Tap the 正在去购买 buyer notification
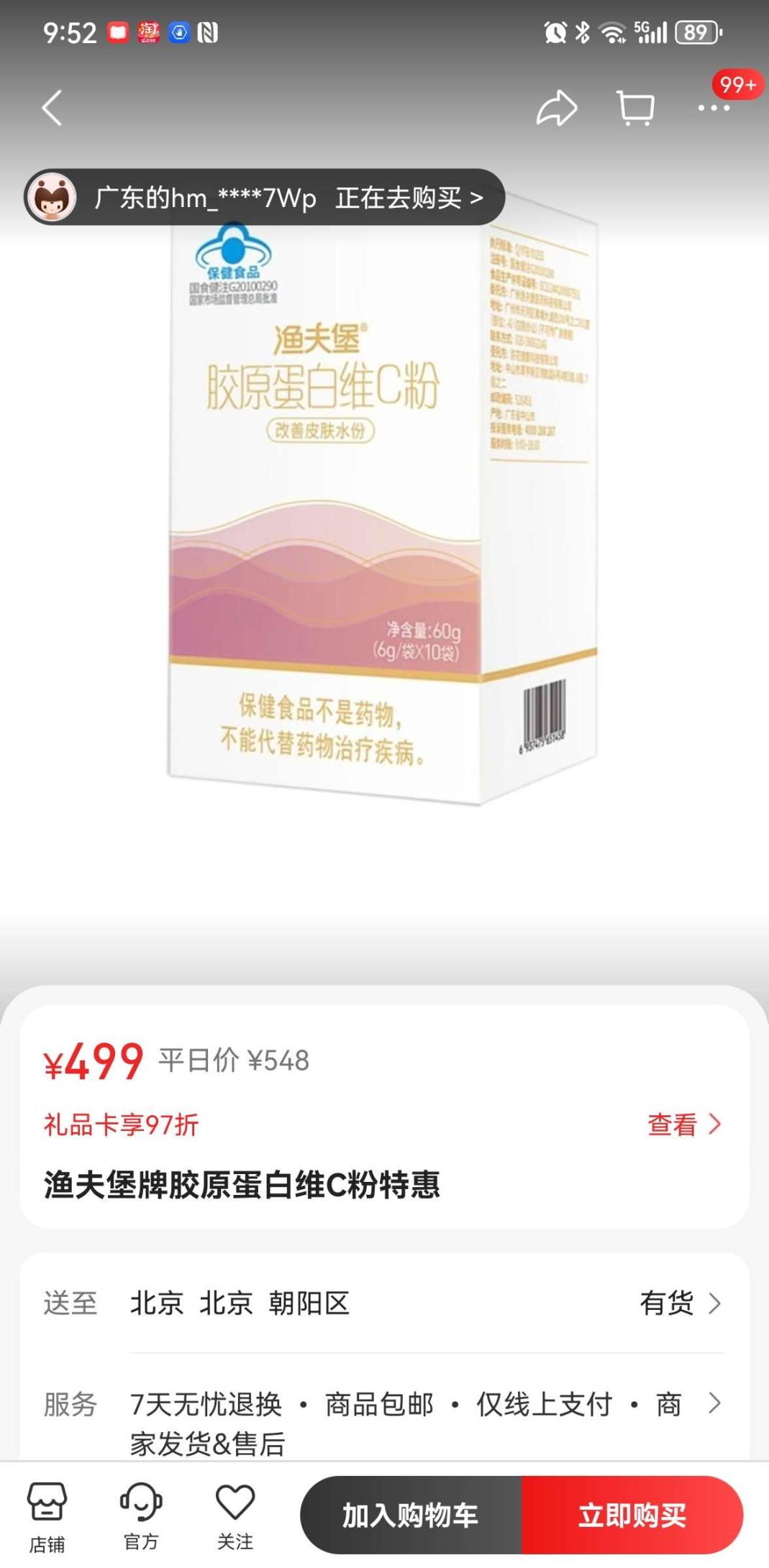Viewport: 769px width, 1568px height. pos(265,197)
